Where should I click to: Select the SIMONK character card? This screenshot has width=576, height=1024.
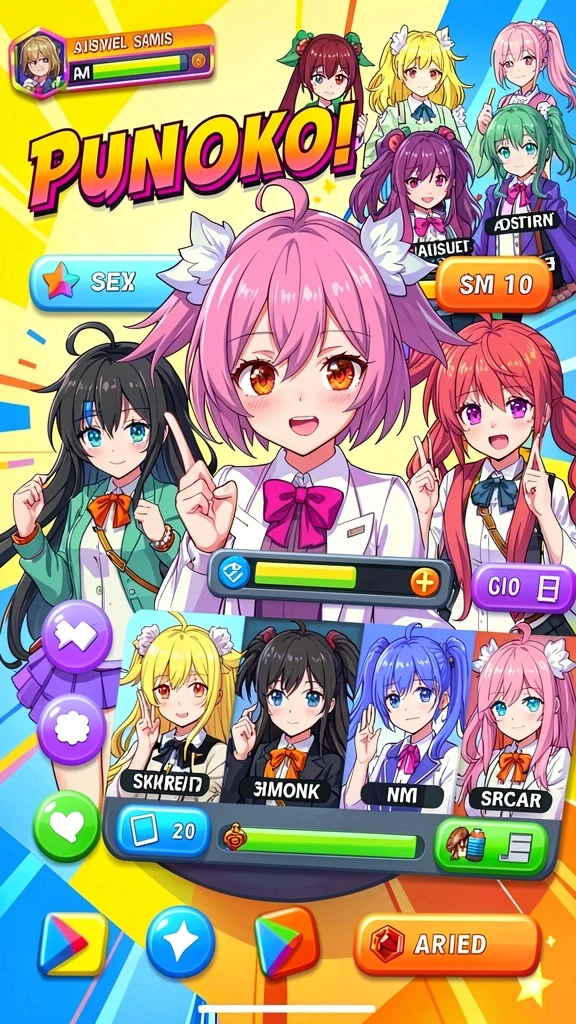pyautogui.click(x=295, y=714)
